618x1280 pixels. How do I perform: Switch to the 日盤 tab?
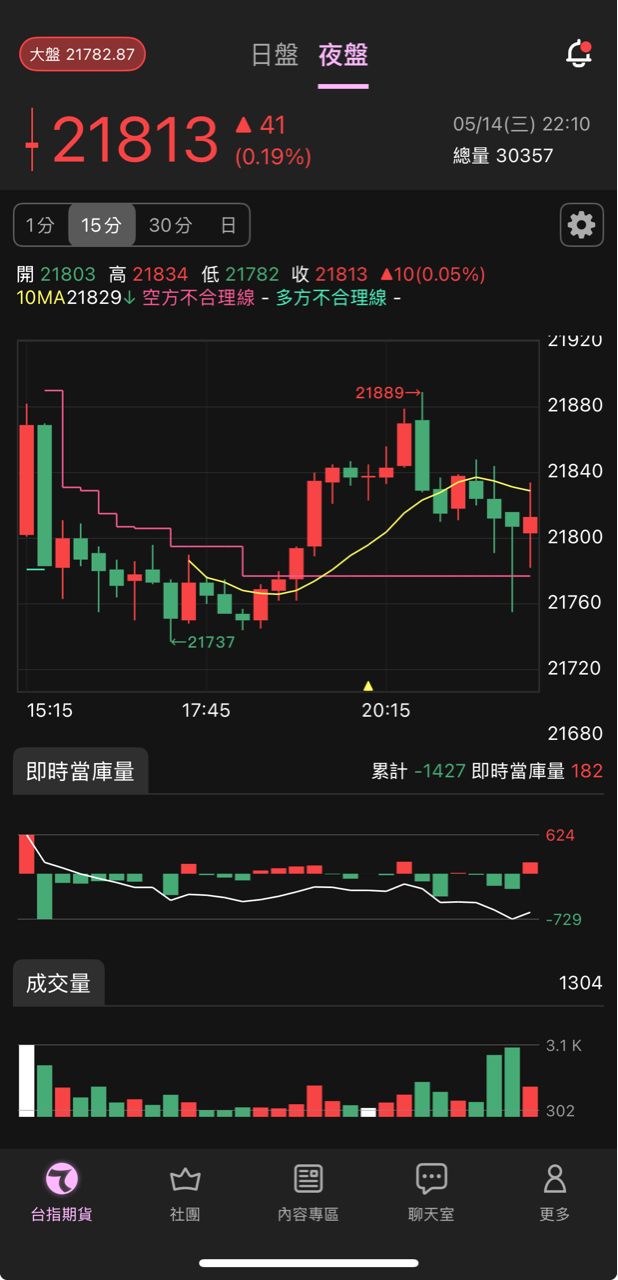pos(275,55)
